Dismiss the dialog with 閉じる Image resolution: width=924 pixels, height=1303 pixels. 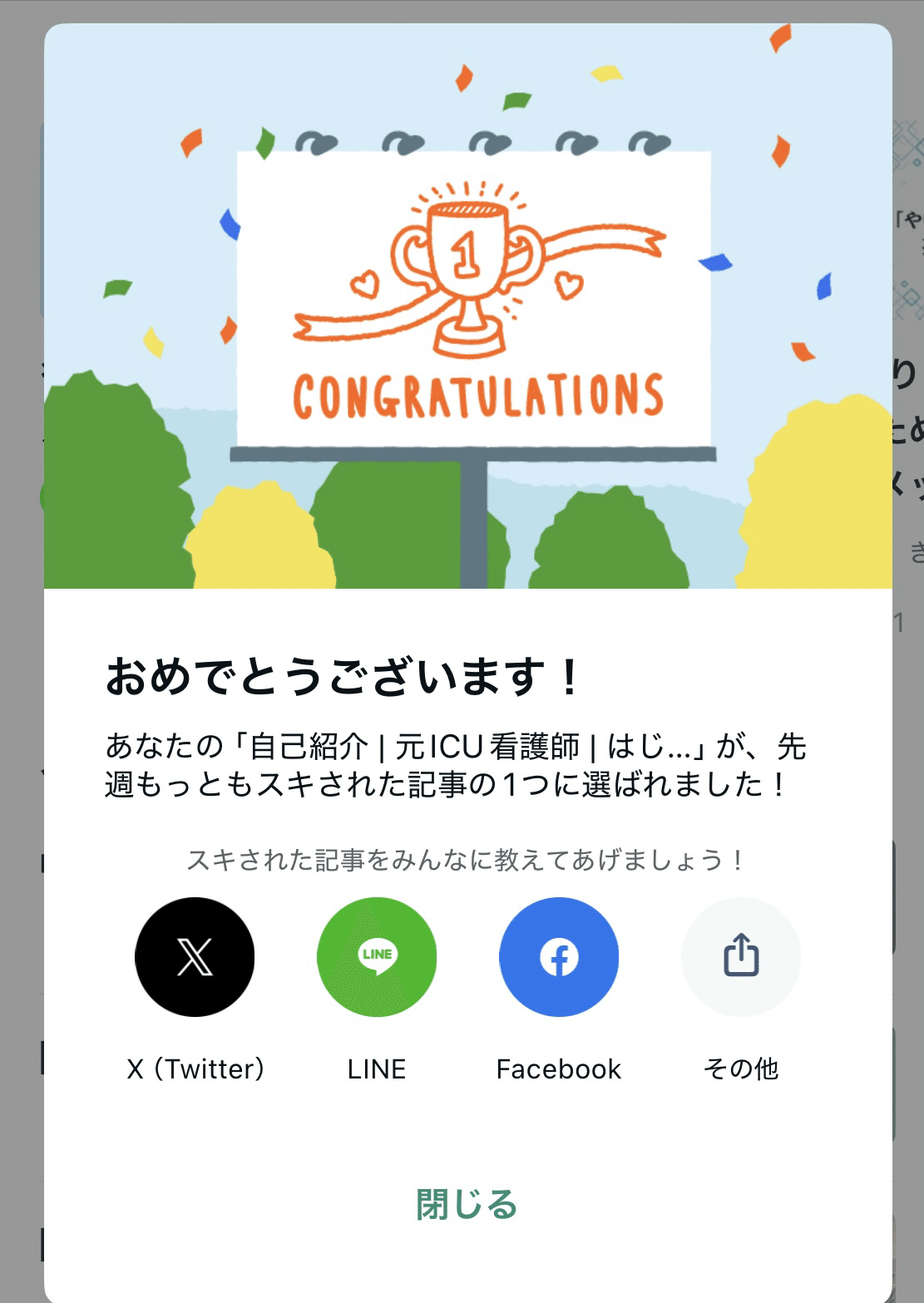coord(467,1204)
